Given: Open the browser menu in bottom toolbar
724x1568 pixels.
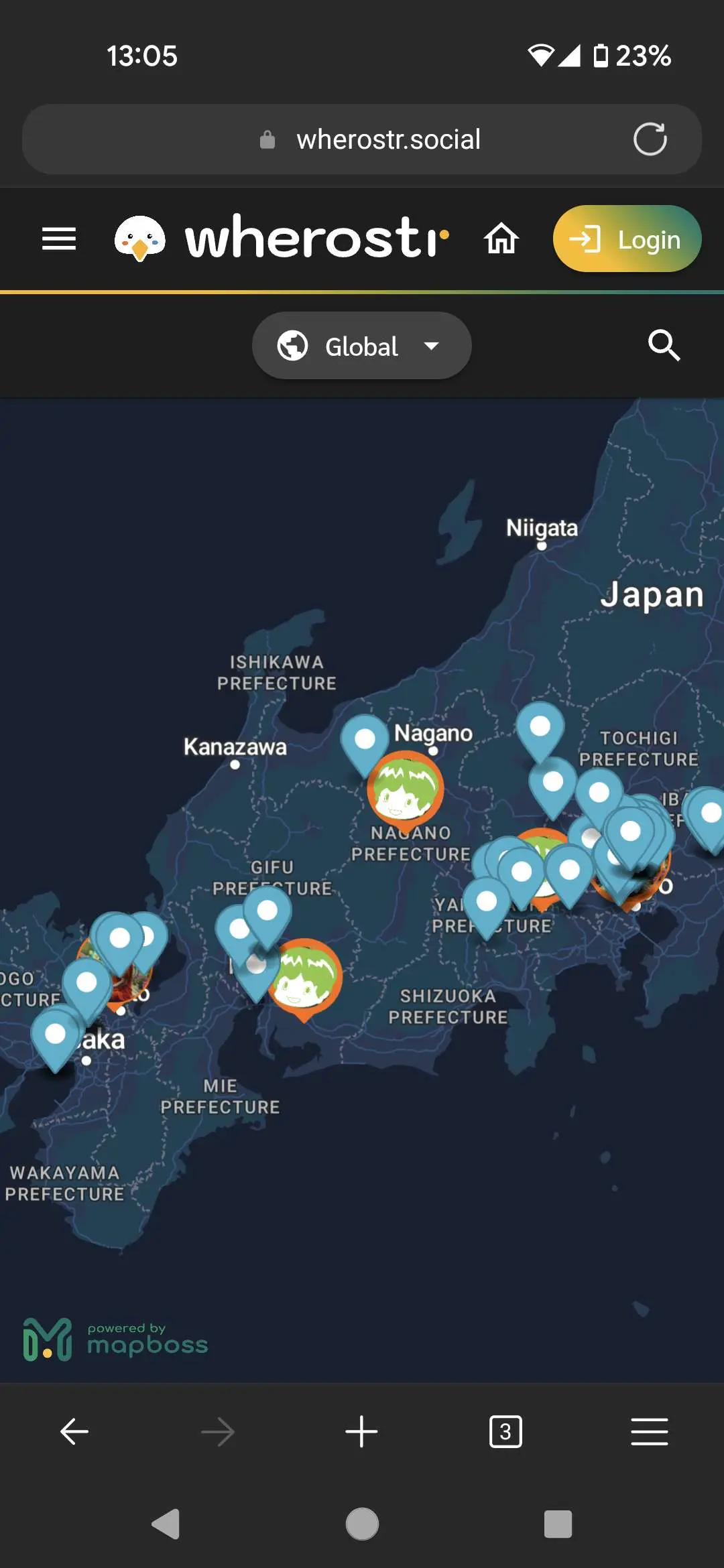Looking at the screenshot, I should (649, 1432).
